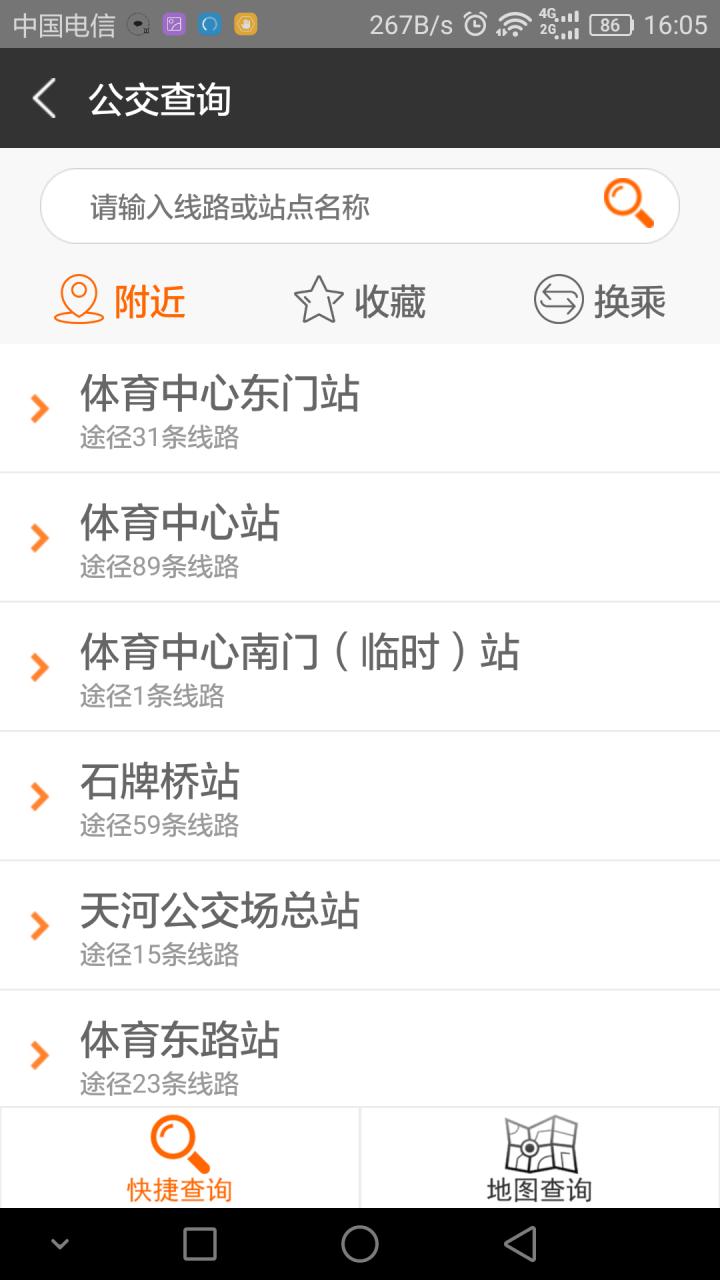Open the 体育中心东门站 stop
Screen dimensions: 720x1280
(x=360, y=408)
